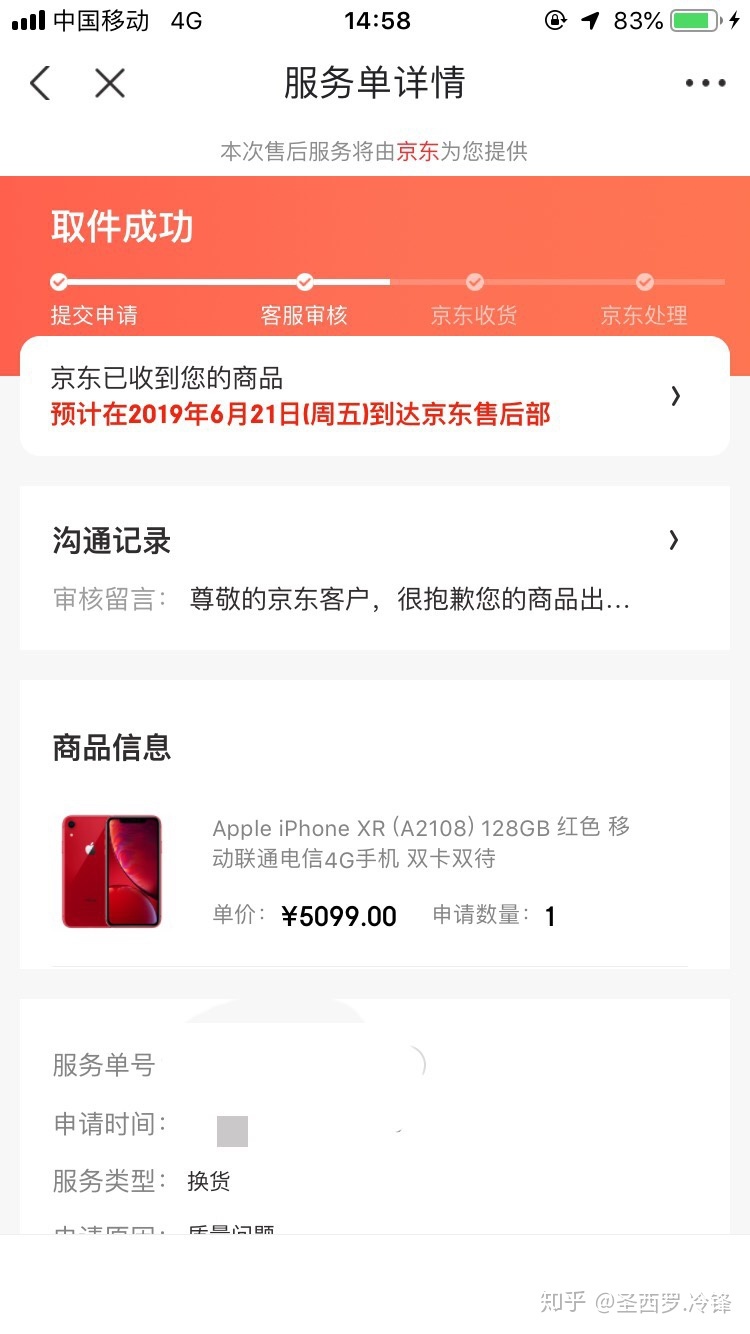Tap the 取件成功 status heading

click(124, 227)
